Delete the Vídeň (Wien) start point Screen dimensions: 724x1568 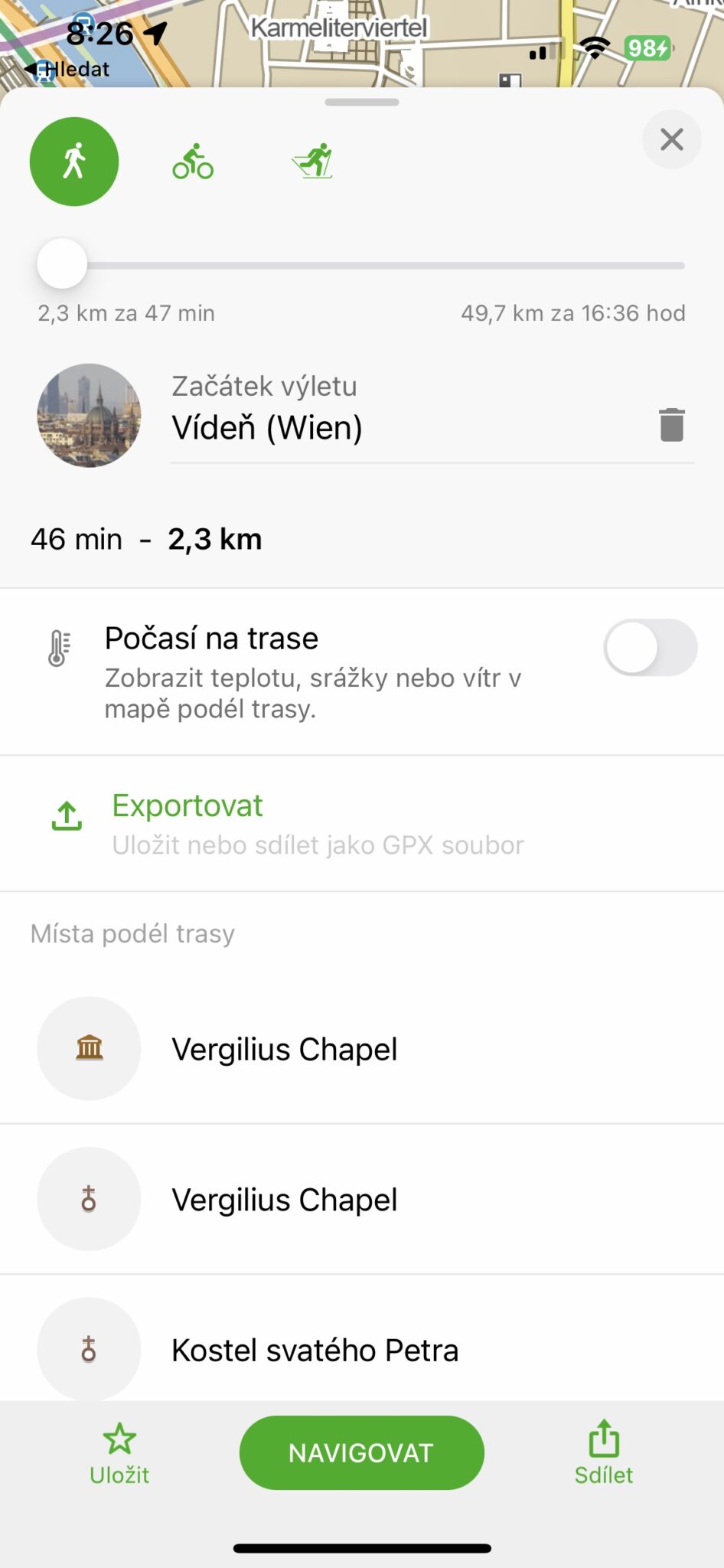click(x=671, y=425)
